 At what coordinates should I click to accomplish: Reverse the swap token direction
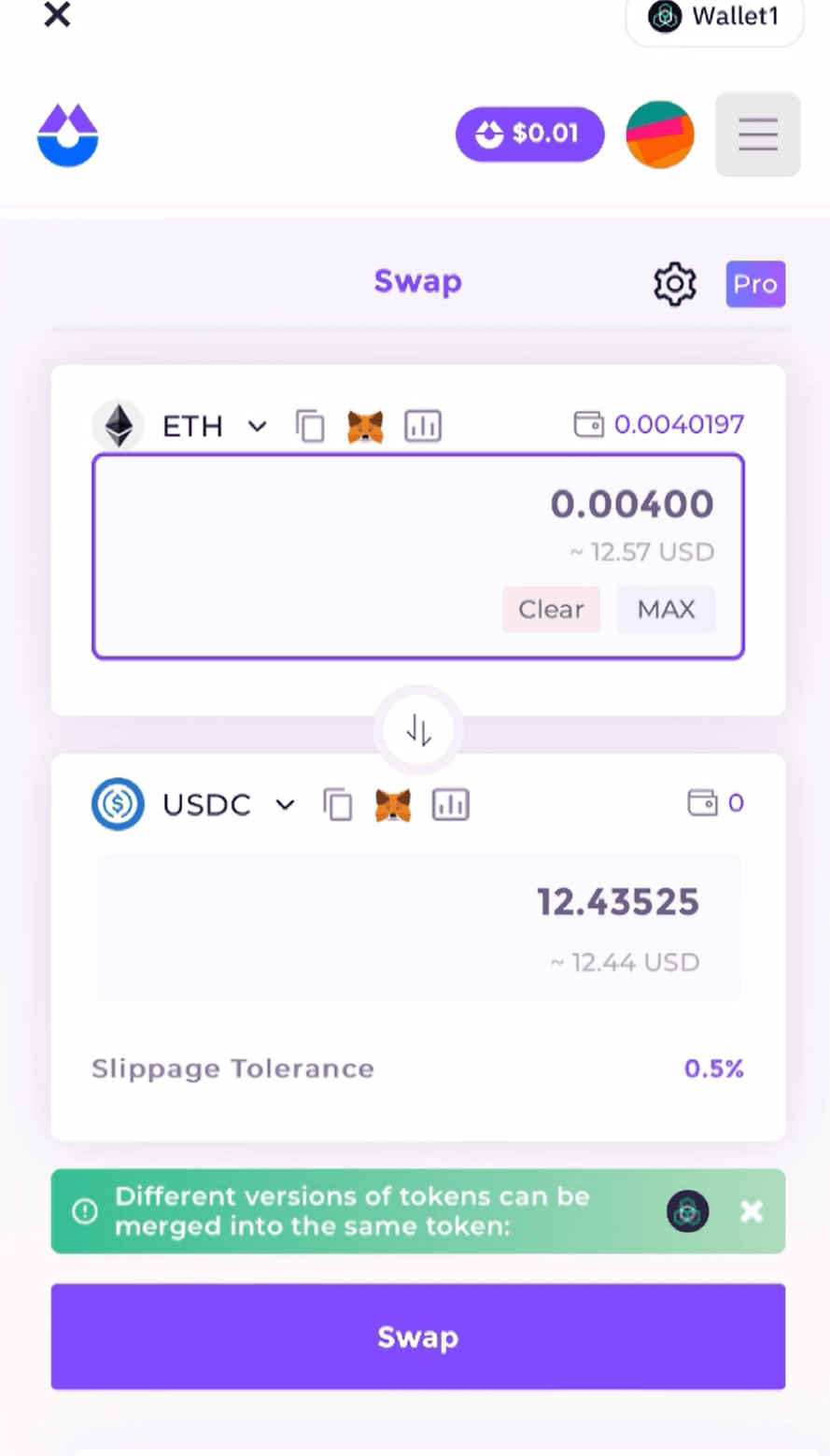click(x=418, y=730)
